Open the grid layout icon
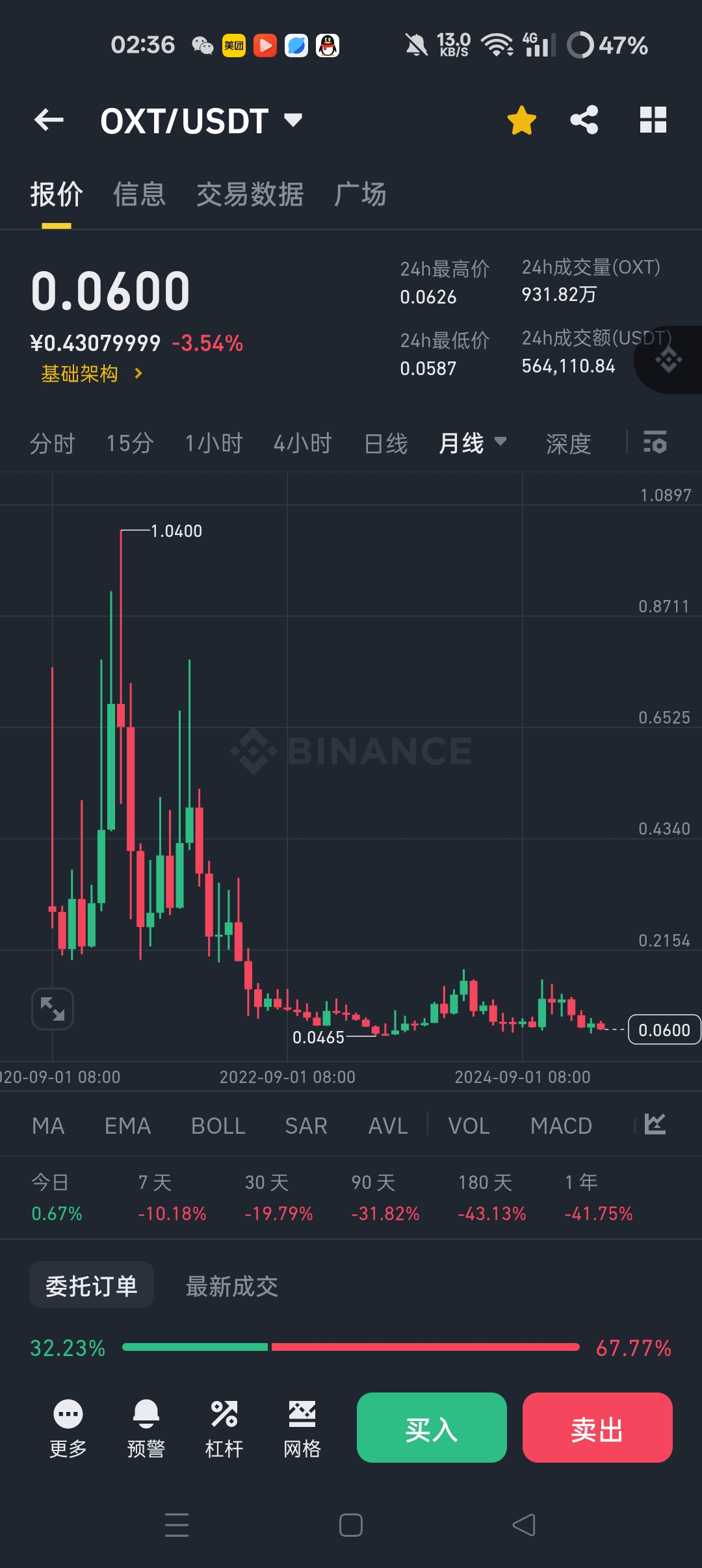The height and width of the screenshot is (1568, 702). pos(653,120)
